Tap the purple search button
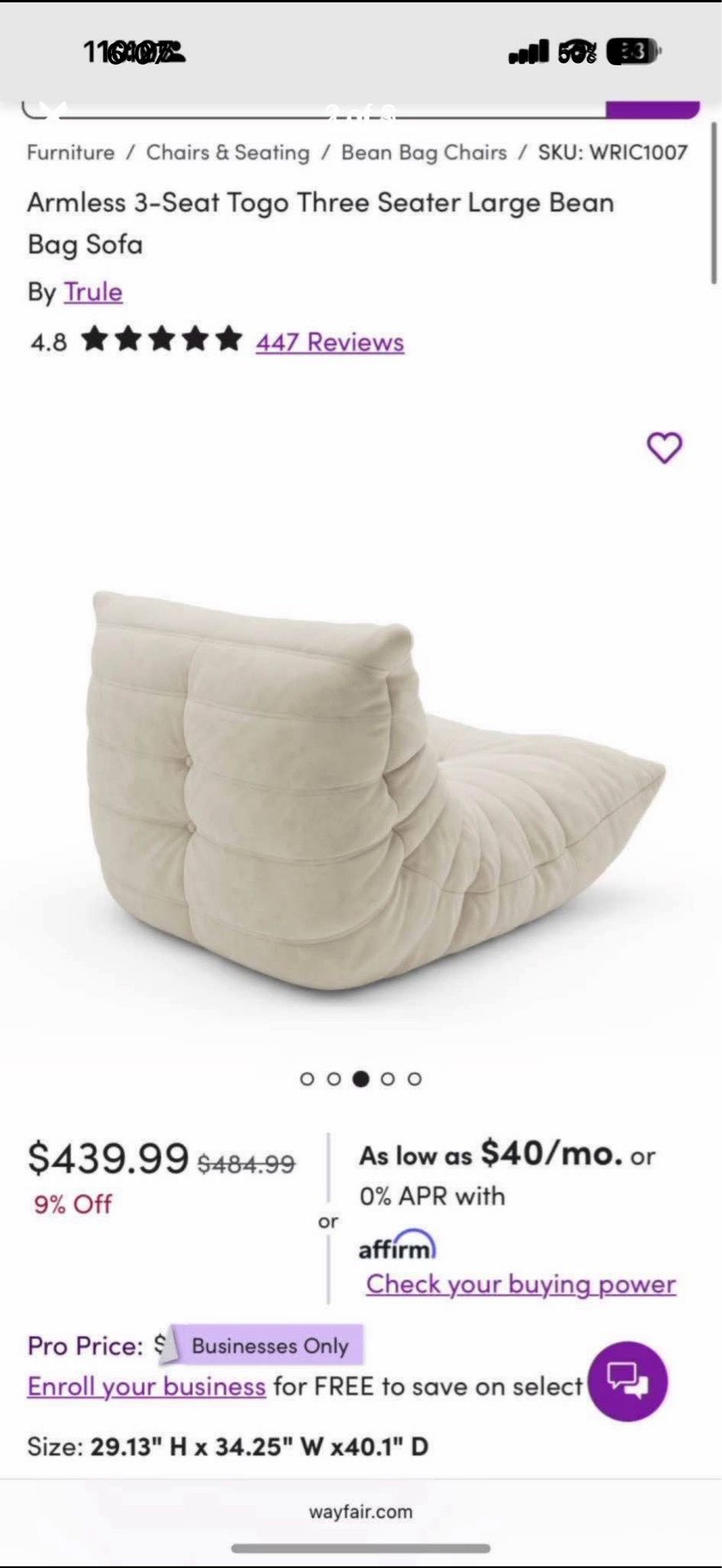The height and width of the screenshot is (1568, 722). click(653, 109)
